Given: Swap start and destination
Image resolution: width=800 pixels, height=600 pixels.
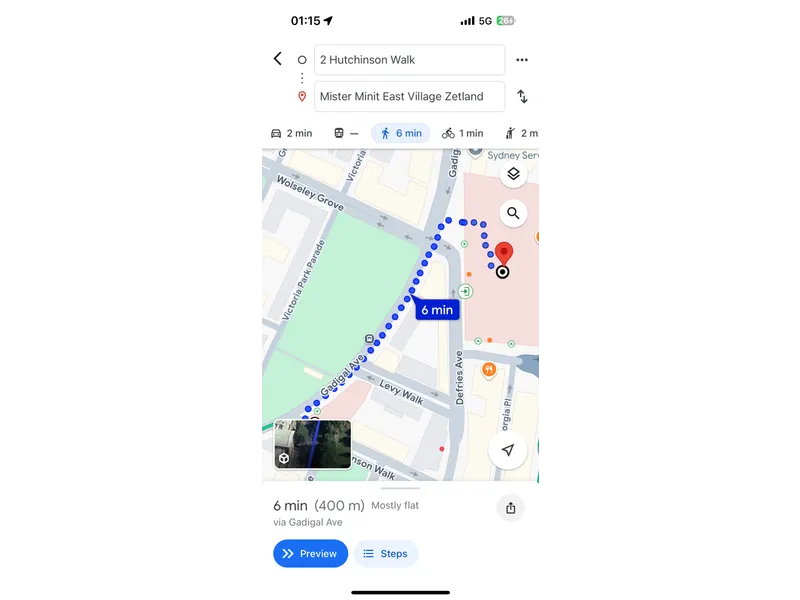Looking at the screenshot, I should pos(522,97).
